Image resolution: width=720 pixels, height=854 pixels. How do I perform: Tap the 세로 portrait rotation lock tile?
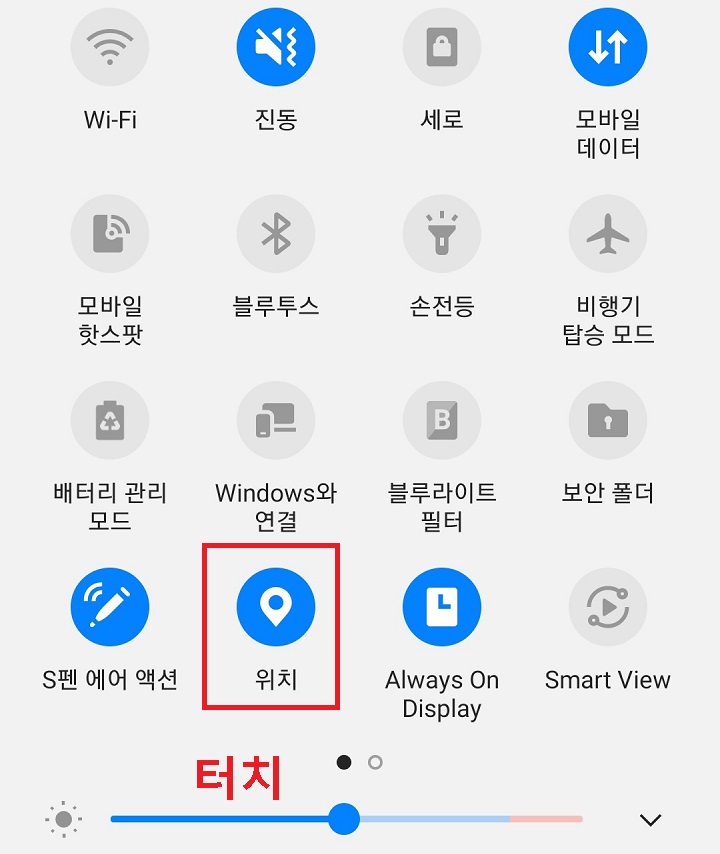click(443, 46)
